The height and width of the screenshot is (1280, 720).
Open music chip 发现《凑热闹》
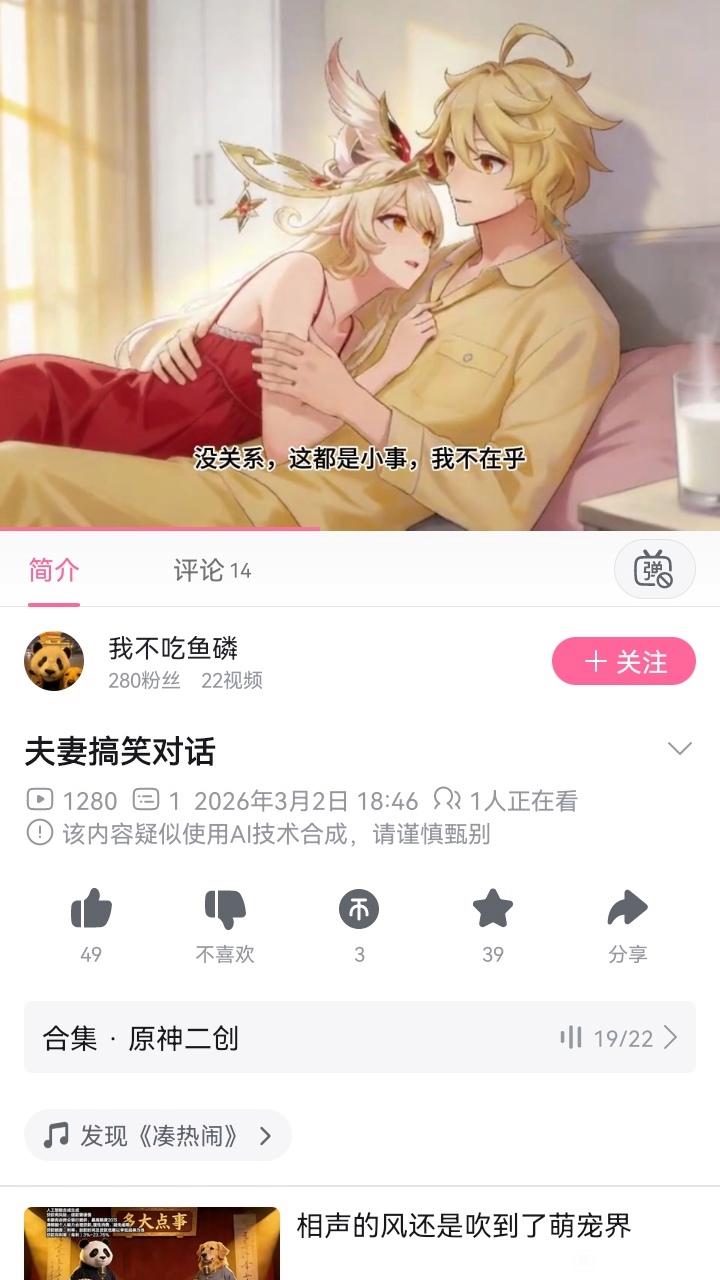click(x=158, y=1136)
